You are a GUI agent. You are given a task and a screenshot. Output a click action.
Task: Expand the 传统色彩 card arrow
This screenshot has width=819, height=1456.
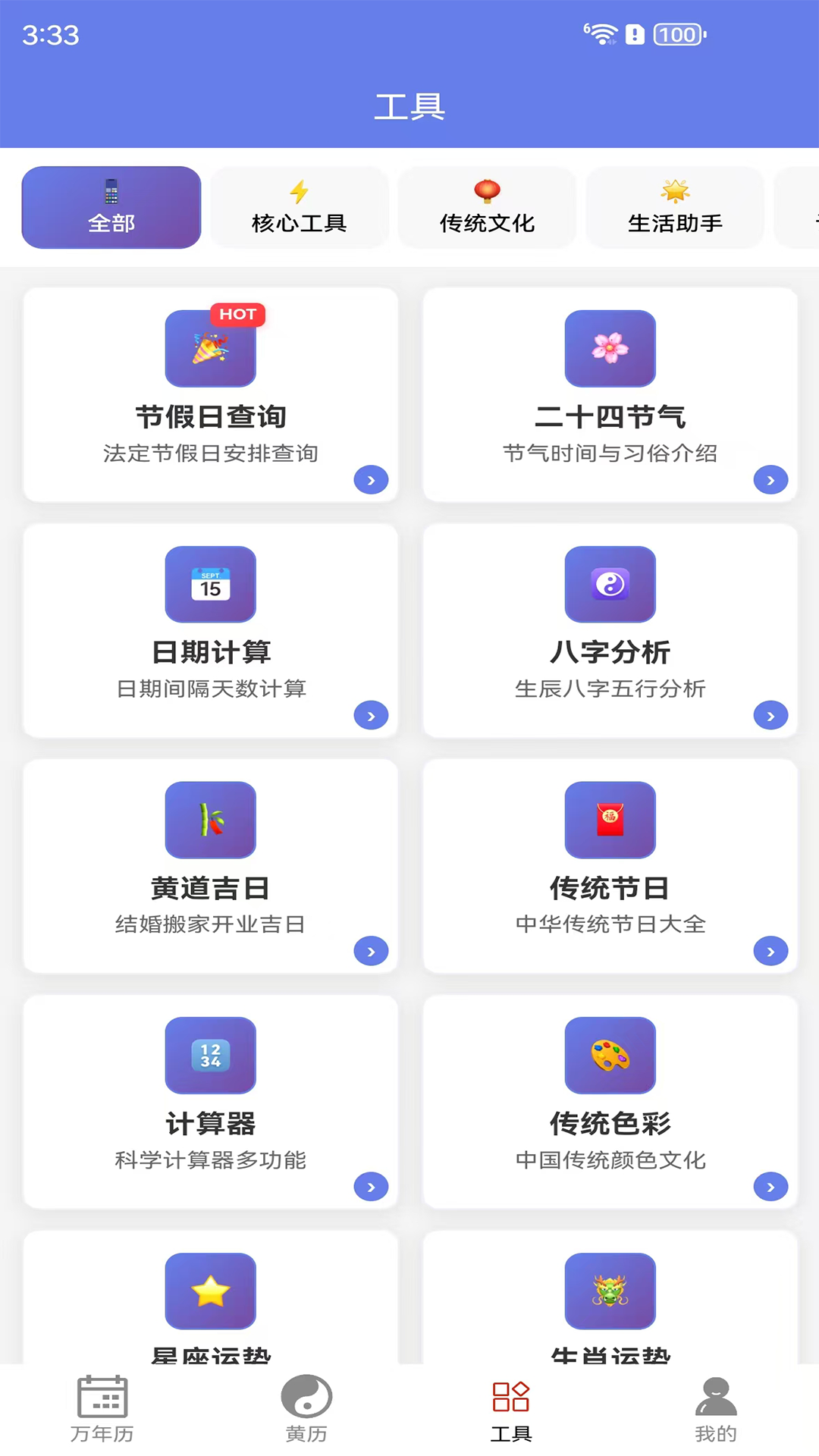coord(770,1187)
